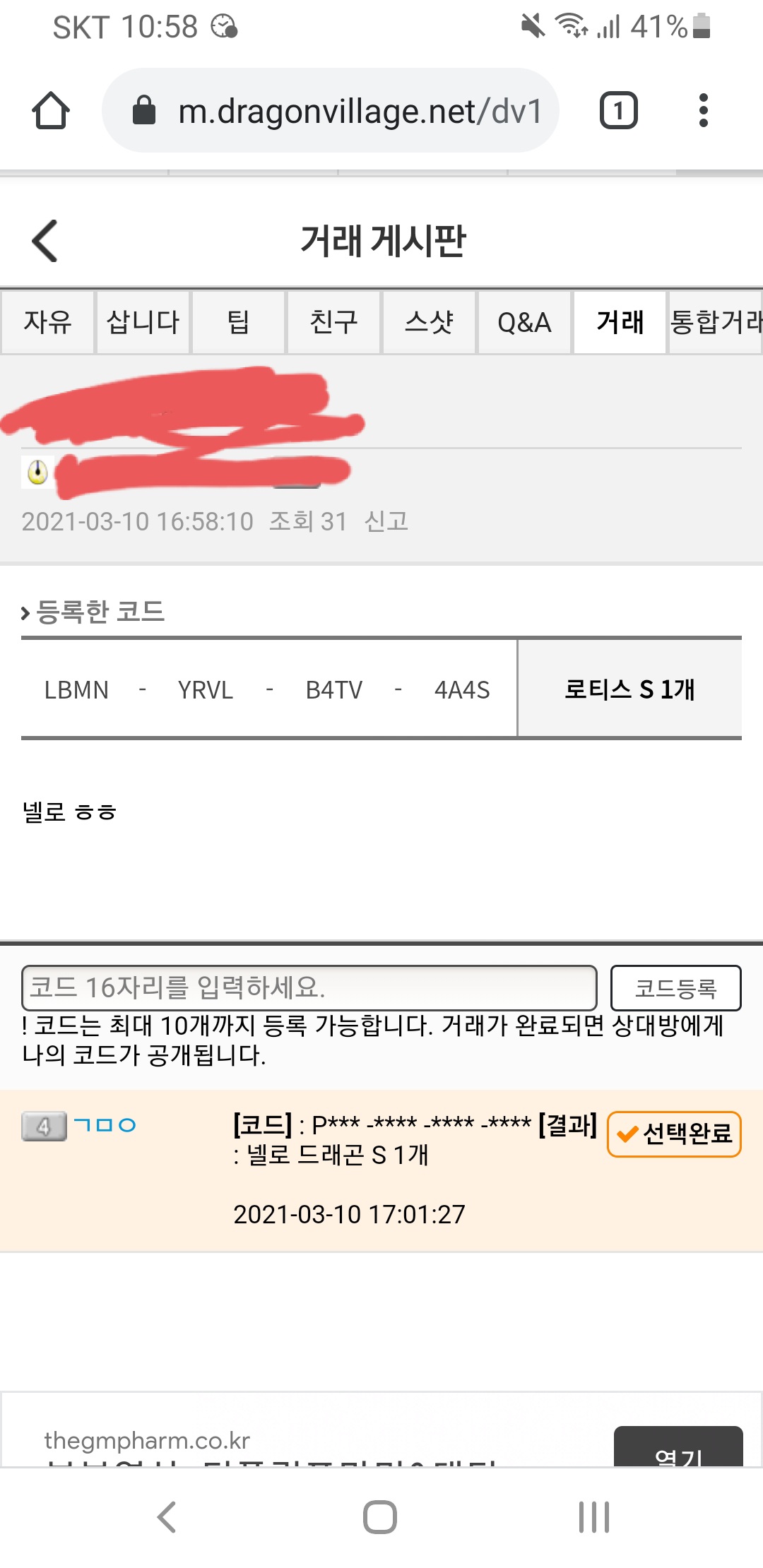Switch to the 팁 board tab
763x1568 pixels.
[x=238, y=322]
